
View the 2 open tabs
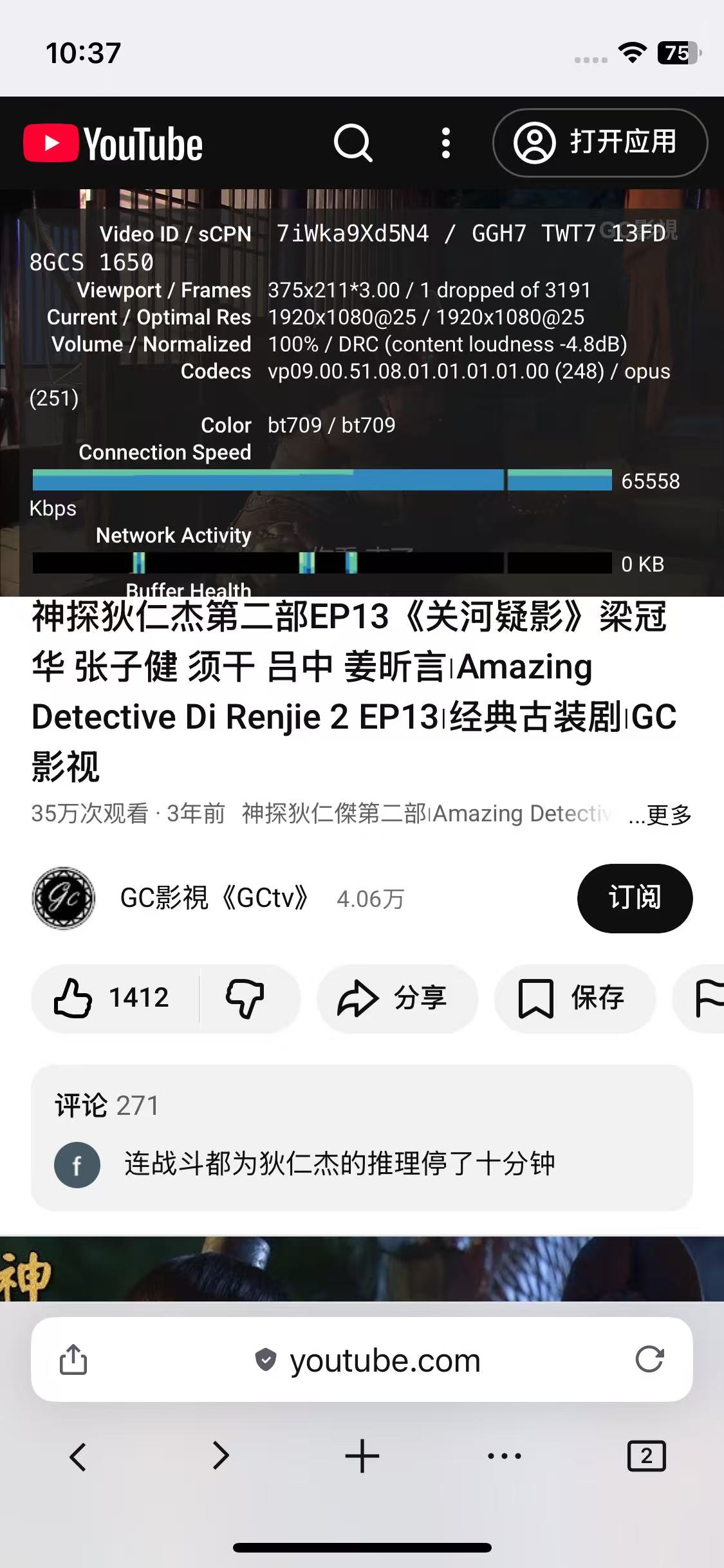646,1456
